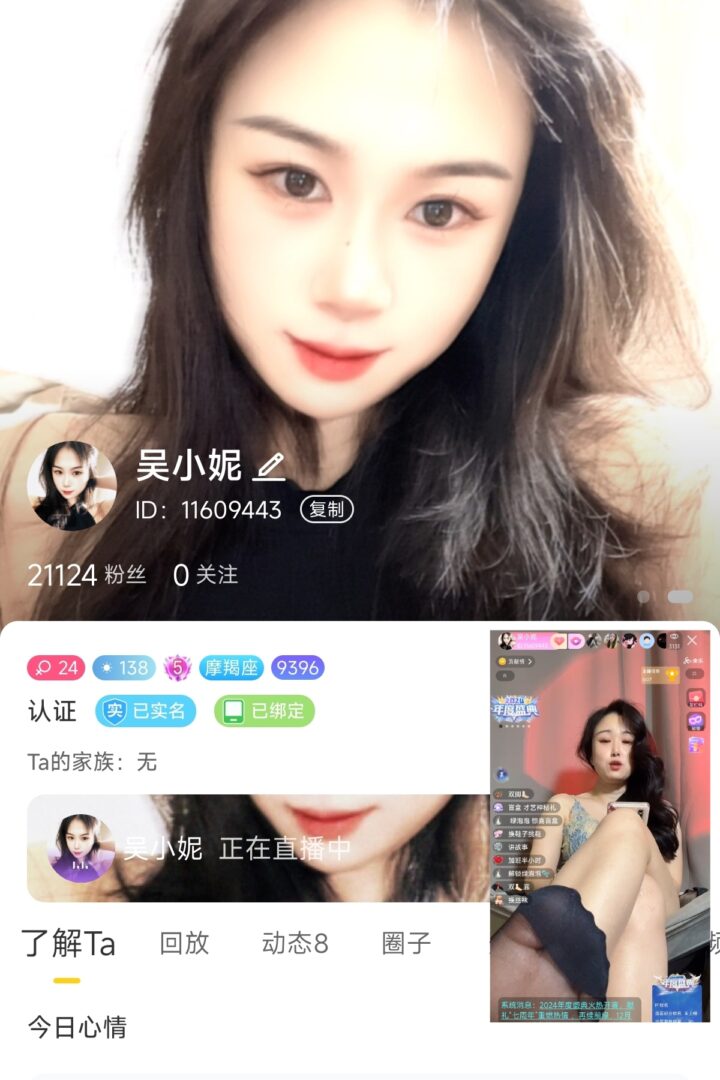Open the 动态8 tab

295,943
